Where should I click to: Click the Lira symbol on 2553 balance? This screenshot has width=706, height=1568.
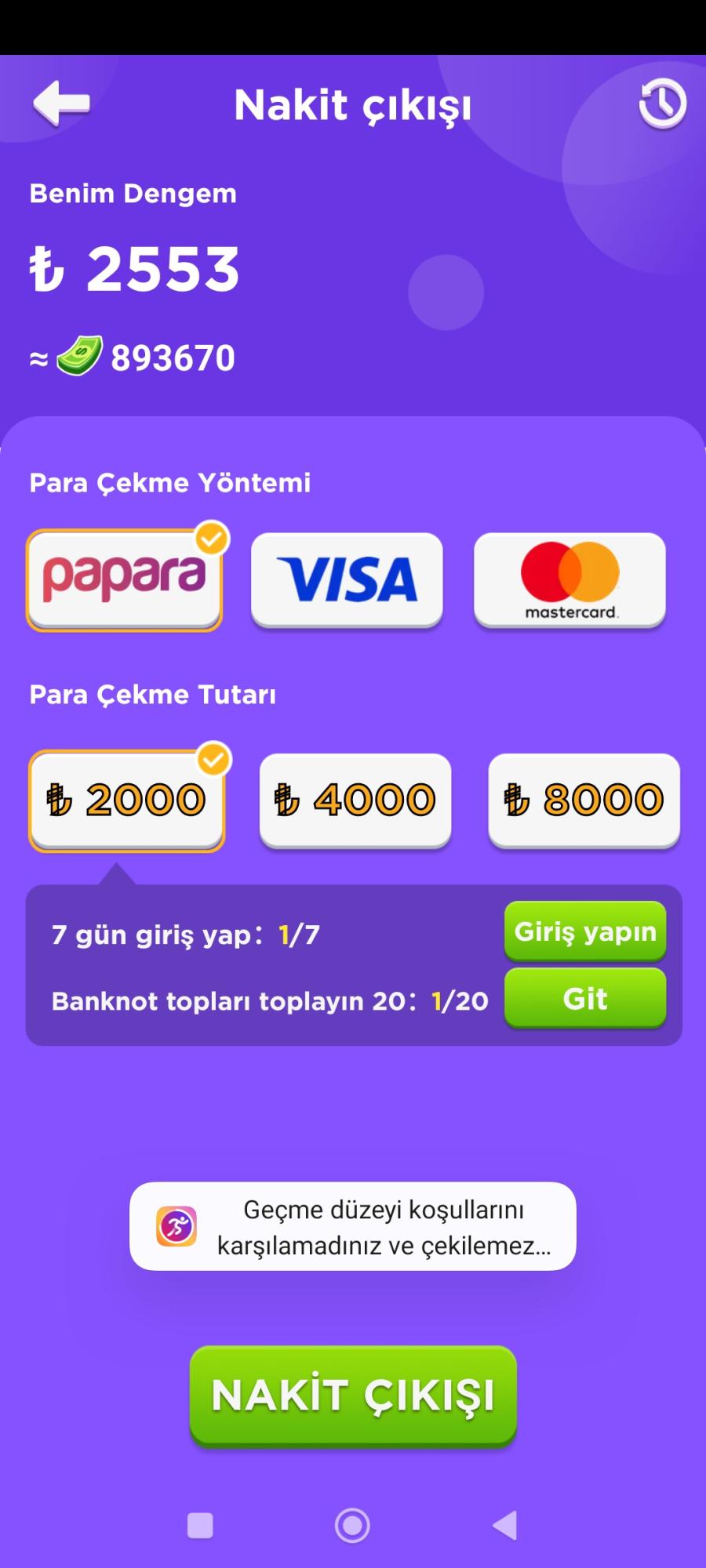click(x=49, y=269)
